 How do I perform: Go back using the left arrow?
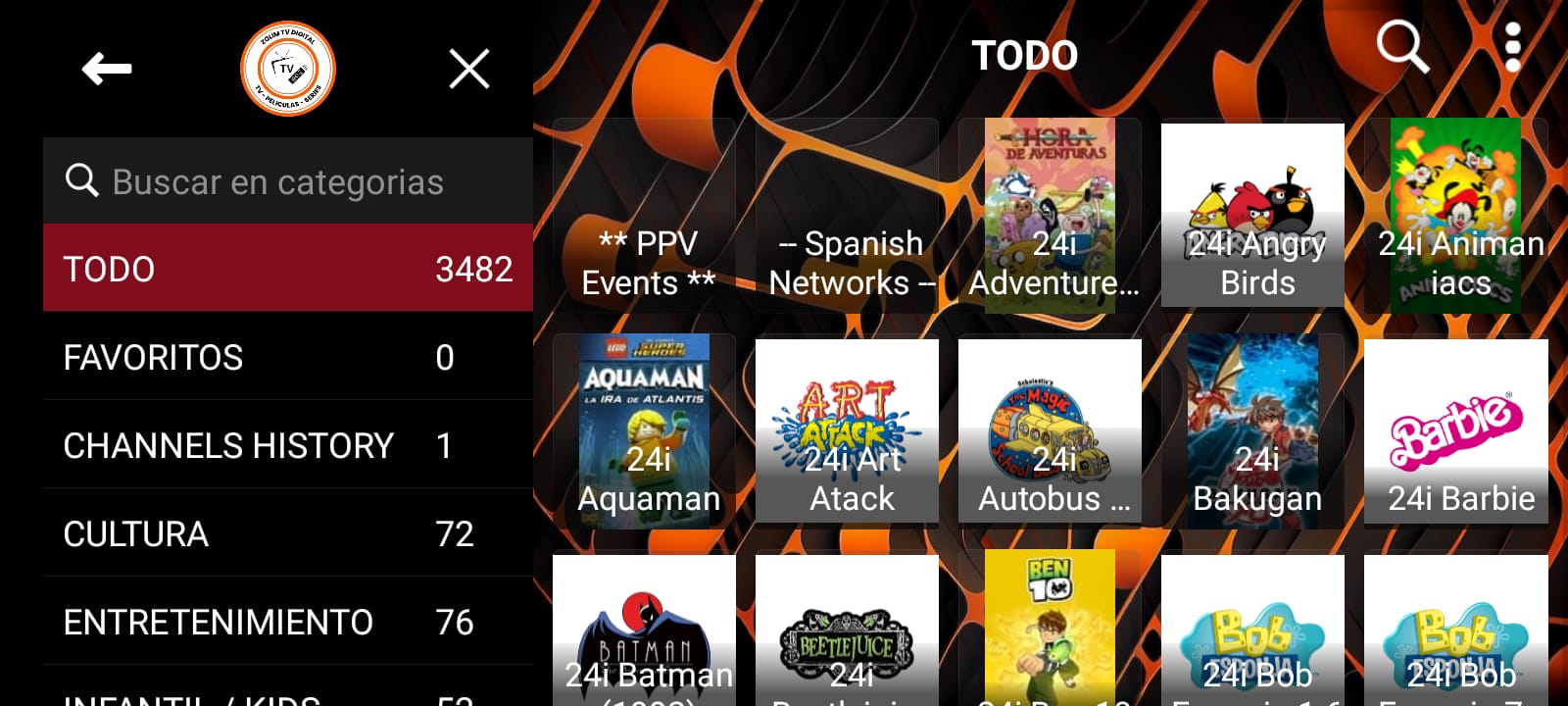[x=107, y=70]
